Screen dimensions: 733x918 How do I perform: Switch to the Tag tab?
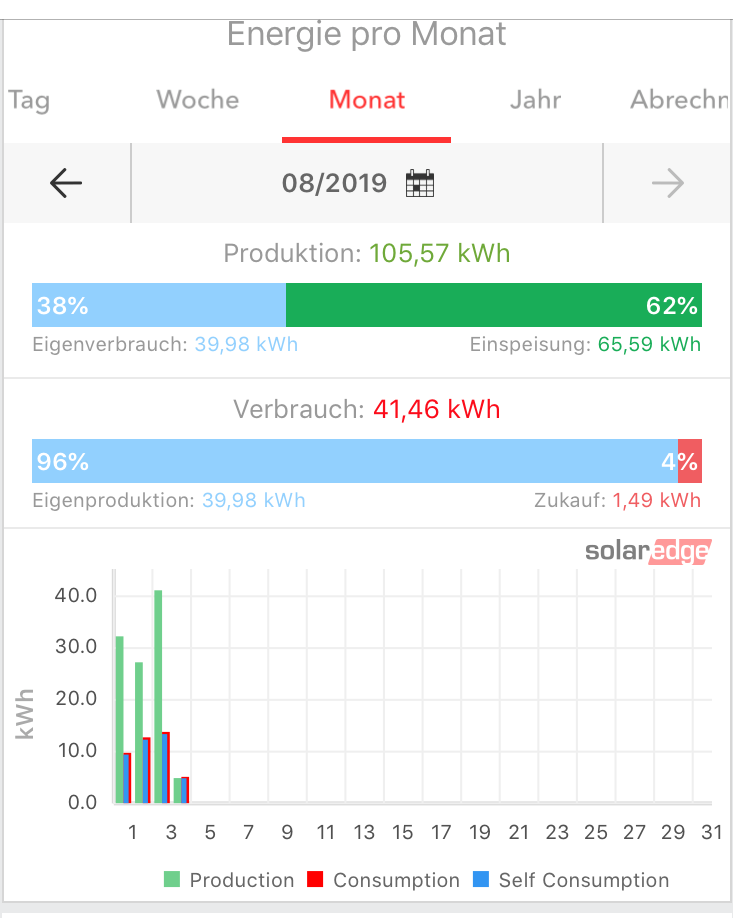click(28, 100)
